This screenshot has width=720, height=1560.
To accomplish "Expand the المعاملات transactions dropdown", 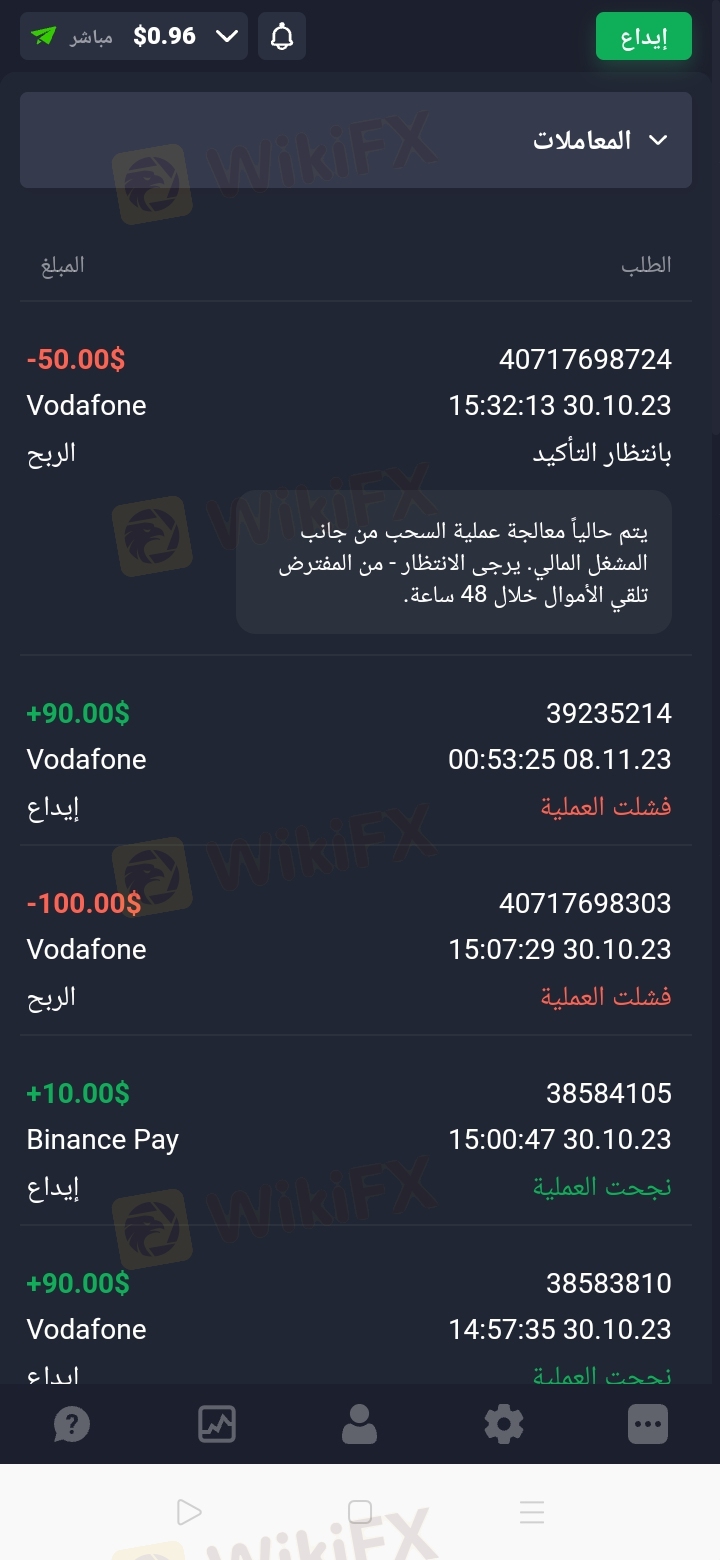I will pos(356,140).
